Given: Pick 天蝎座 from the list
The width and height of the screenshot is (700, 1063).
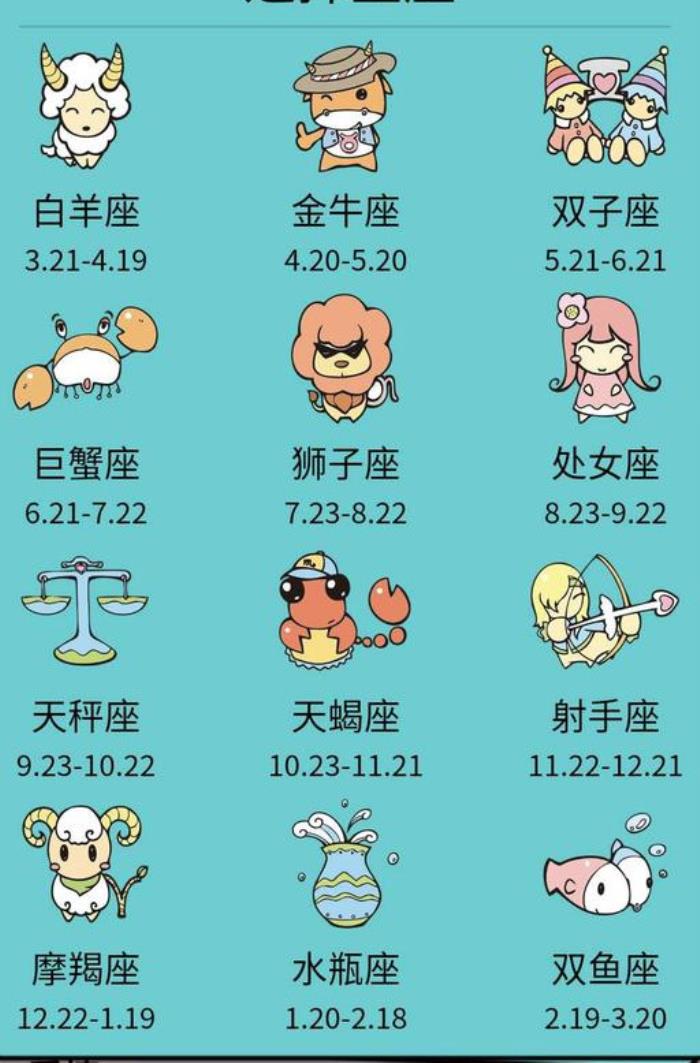Looking at the screenshot, I should coord(346,612).
